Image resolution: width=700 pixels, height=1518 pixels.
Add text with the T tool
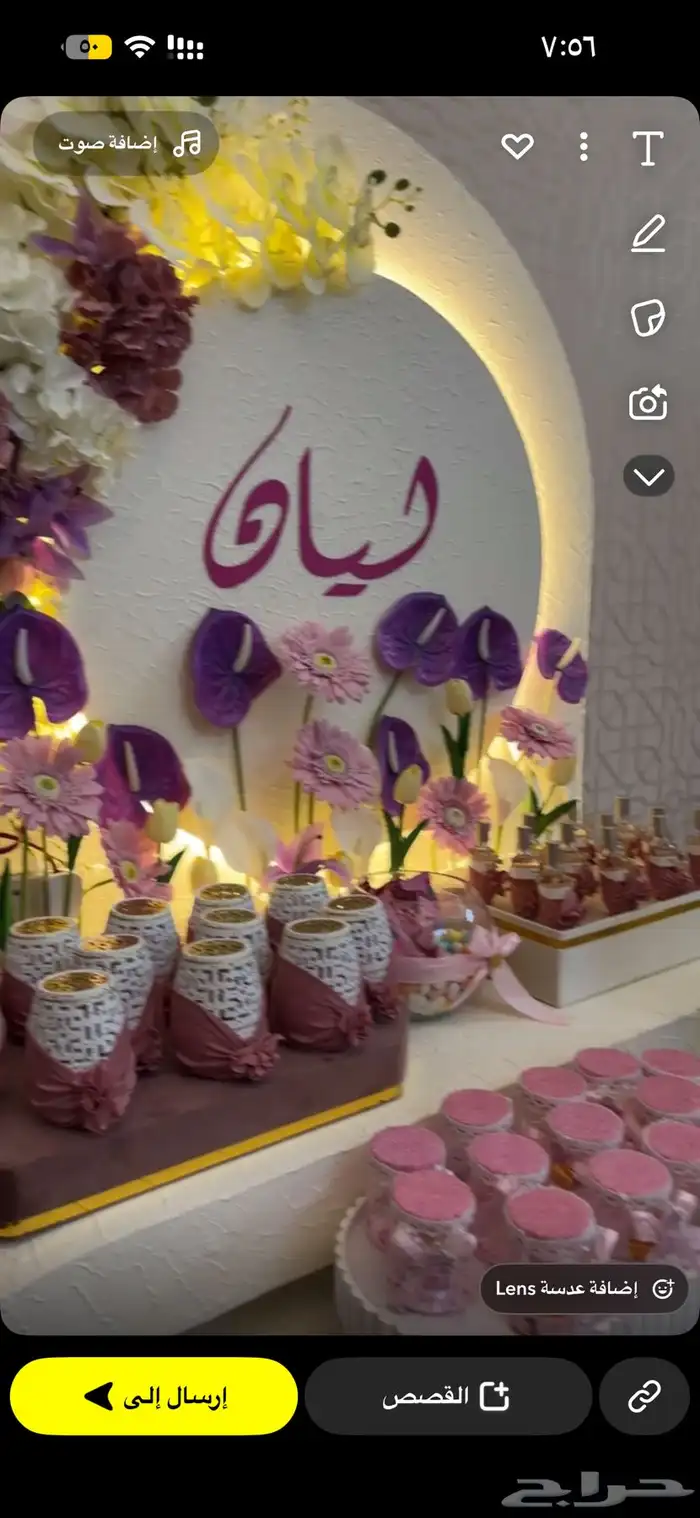click(648, 148)
